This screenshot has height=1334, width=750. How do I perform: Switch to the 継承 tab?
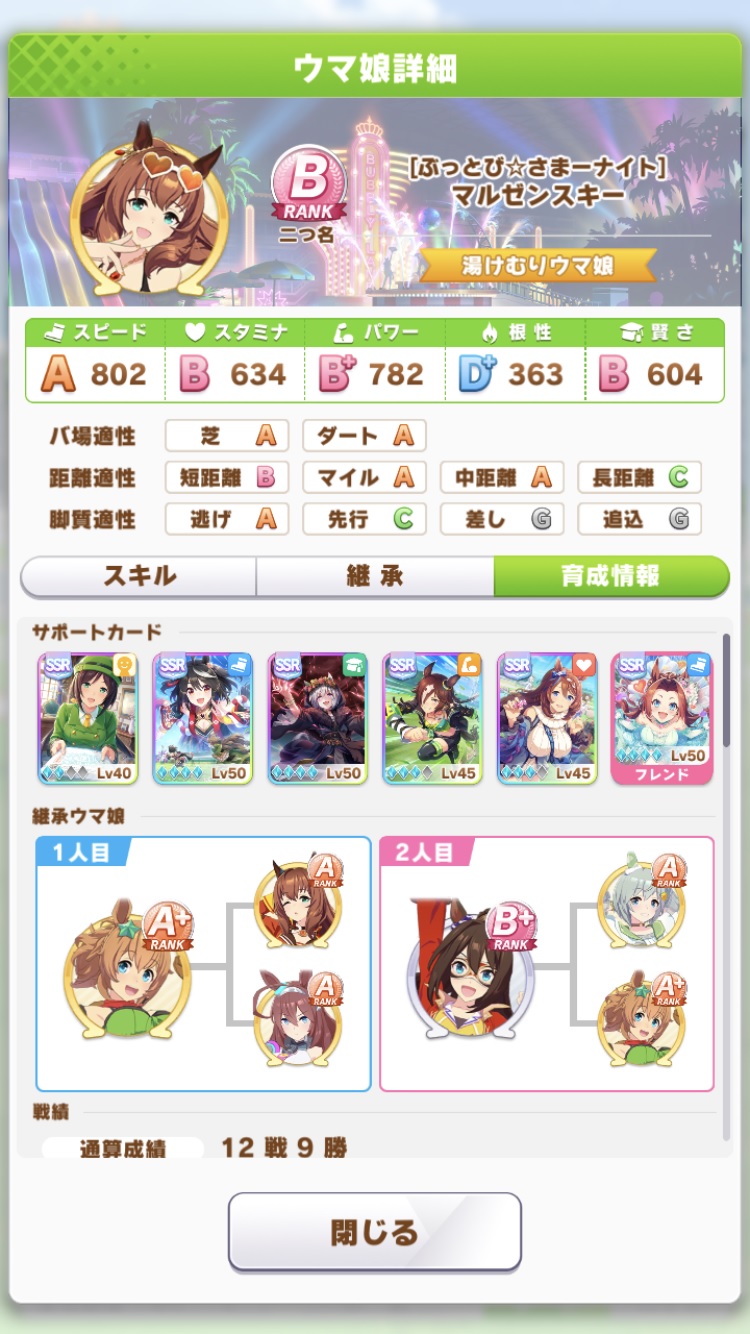[x=375, y=576]
